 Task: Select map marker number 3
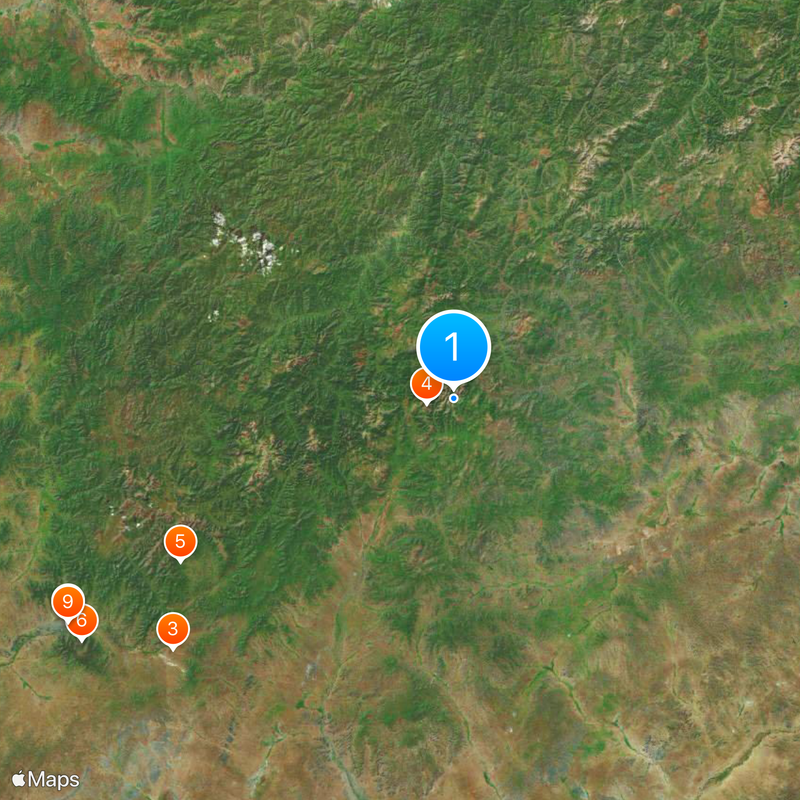pyautogui.click(x=173, y=629)
